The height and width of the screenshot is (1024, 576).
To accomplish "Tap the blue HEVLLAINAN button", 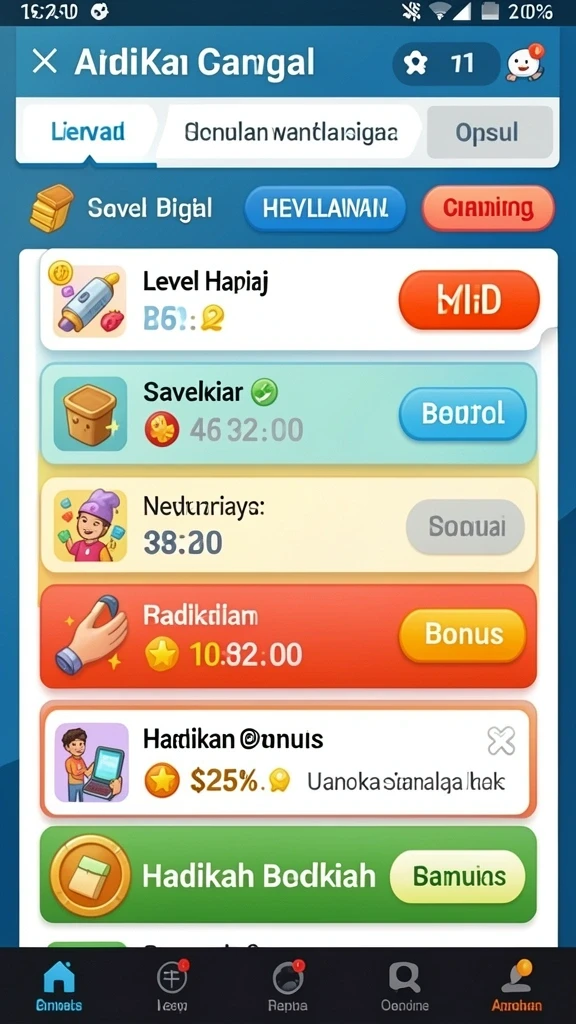I will [325, 208].
